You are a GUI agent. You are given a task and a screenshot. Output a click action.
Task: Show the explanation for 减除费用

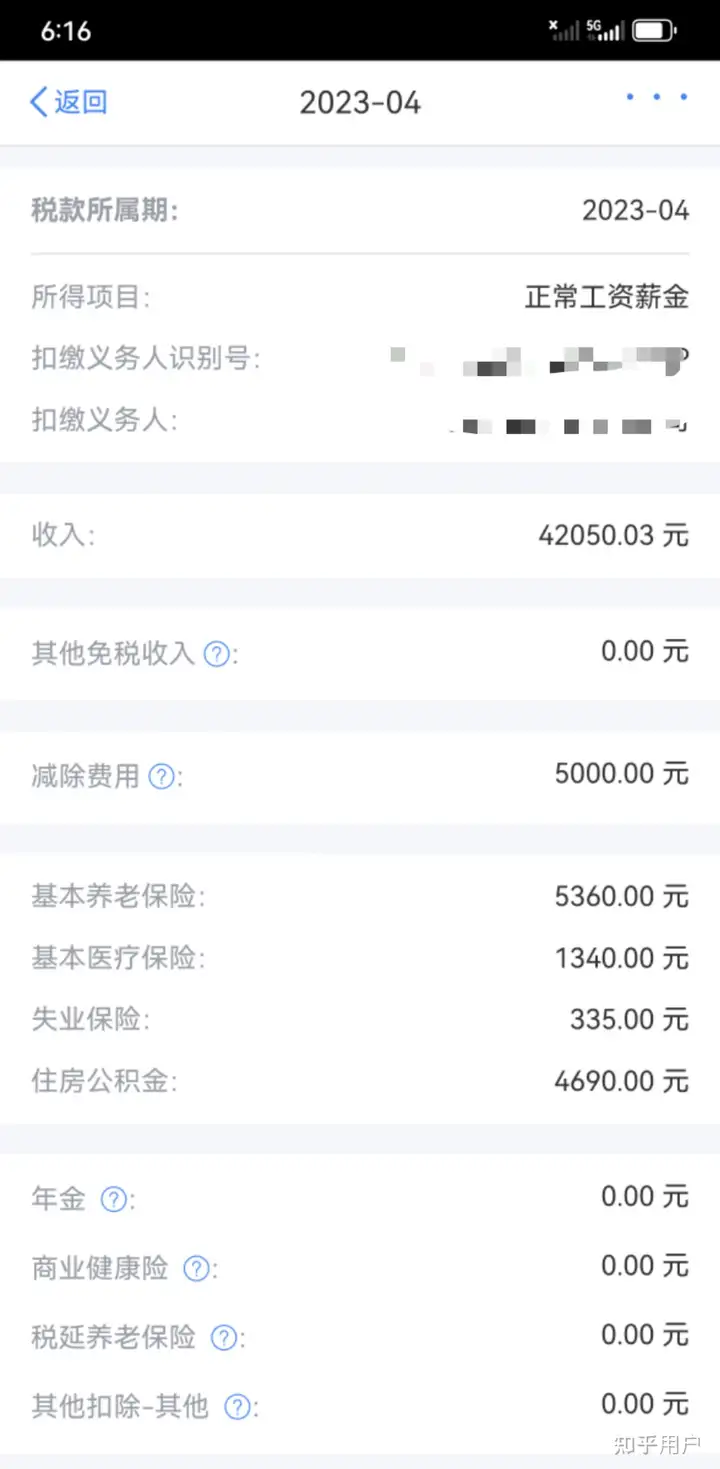pyautogui.click(x=161, y=776)
